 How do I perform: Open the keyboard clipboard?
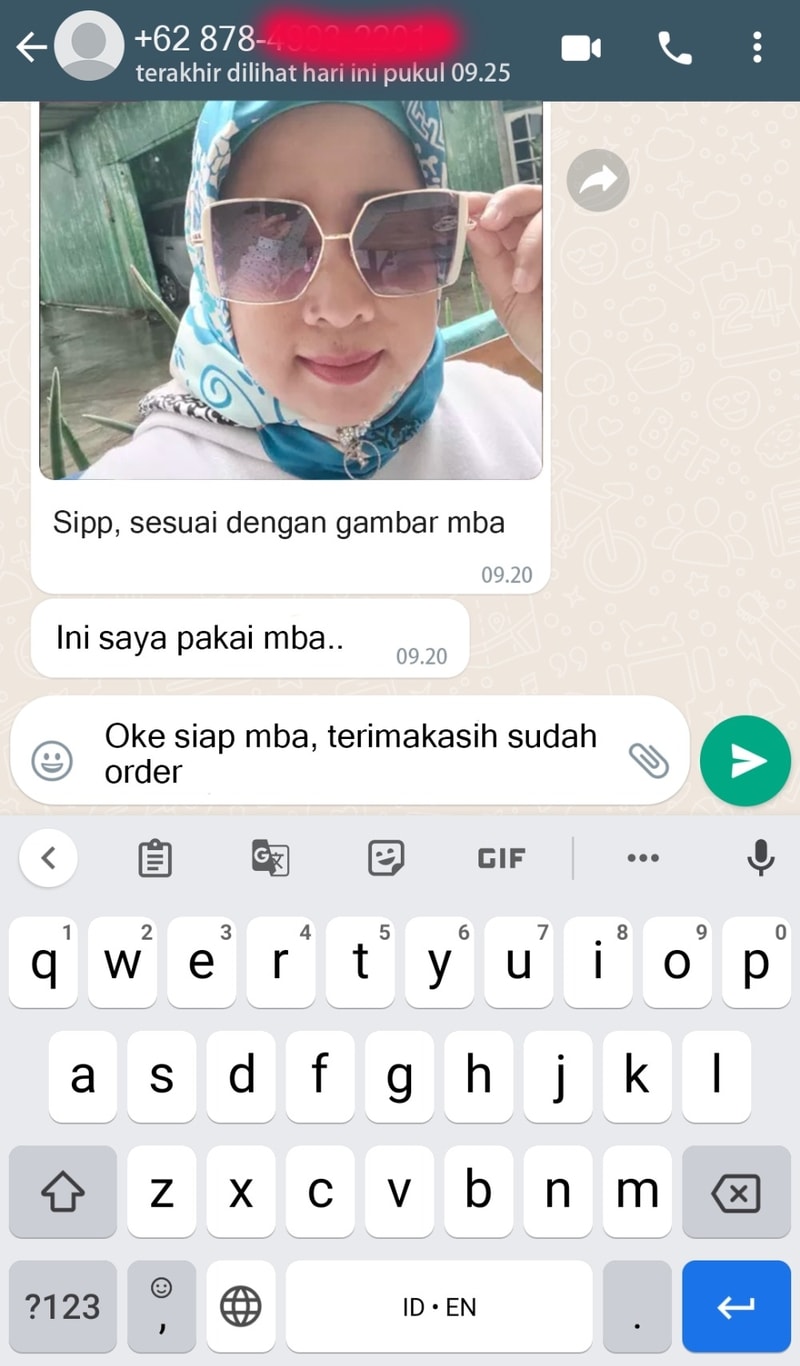click(x=154, y=858)
